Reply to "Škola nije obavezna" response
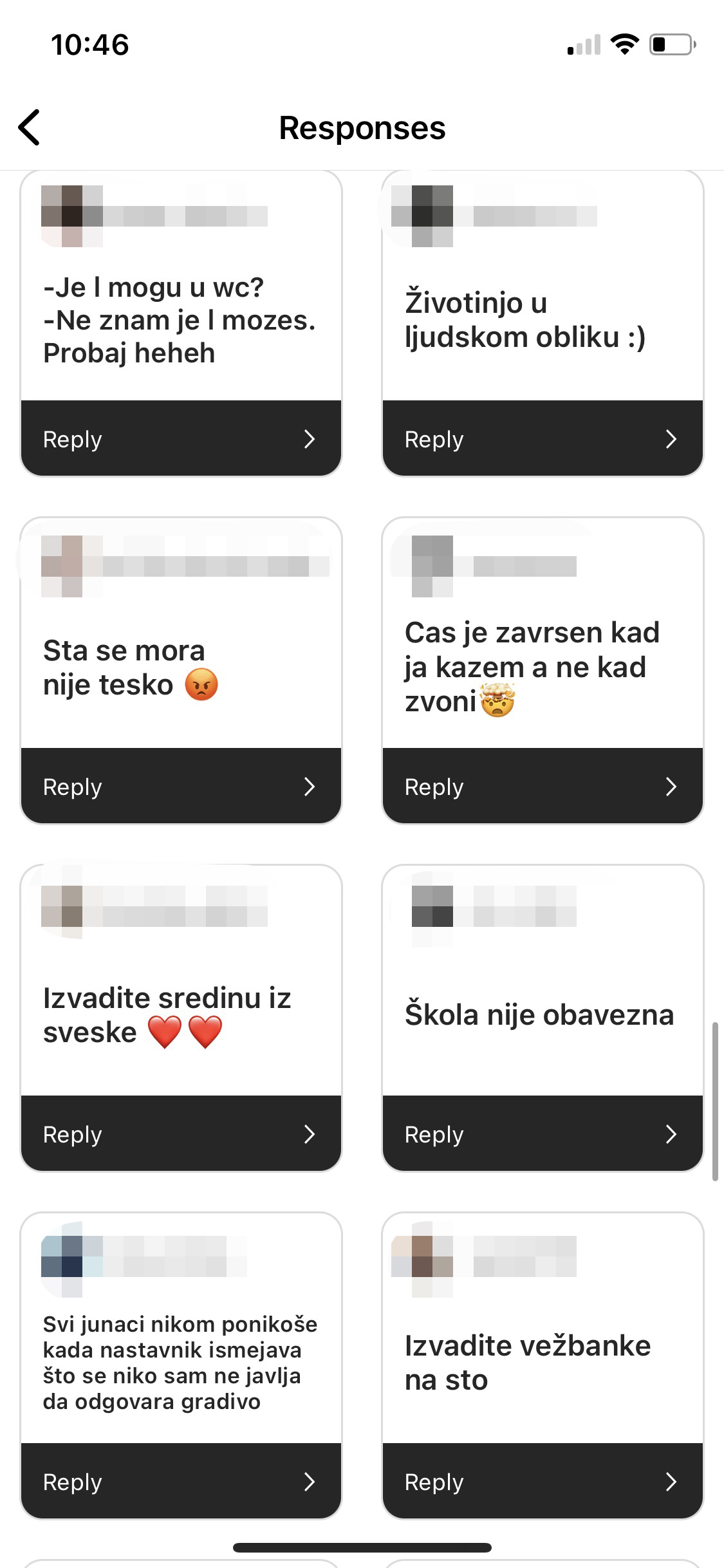Image resolution: width=724 pixels, height=1568 pixels. point(543,1134)
